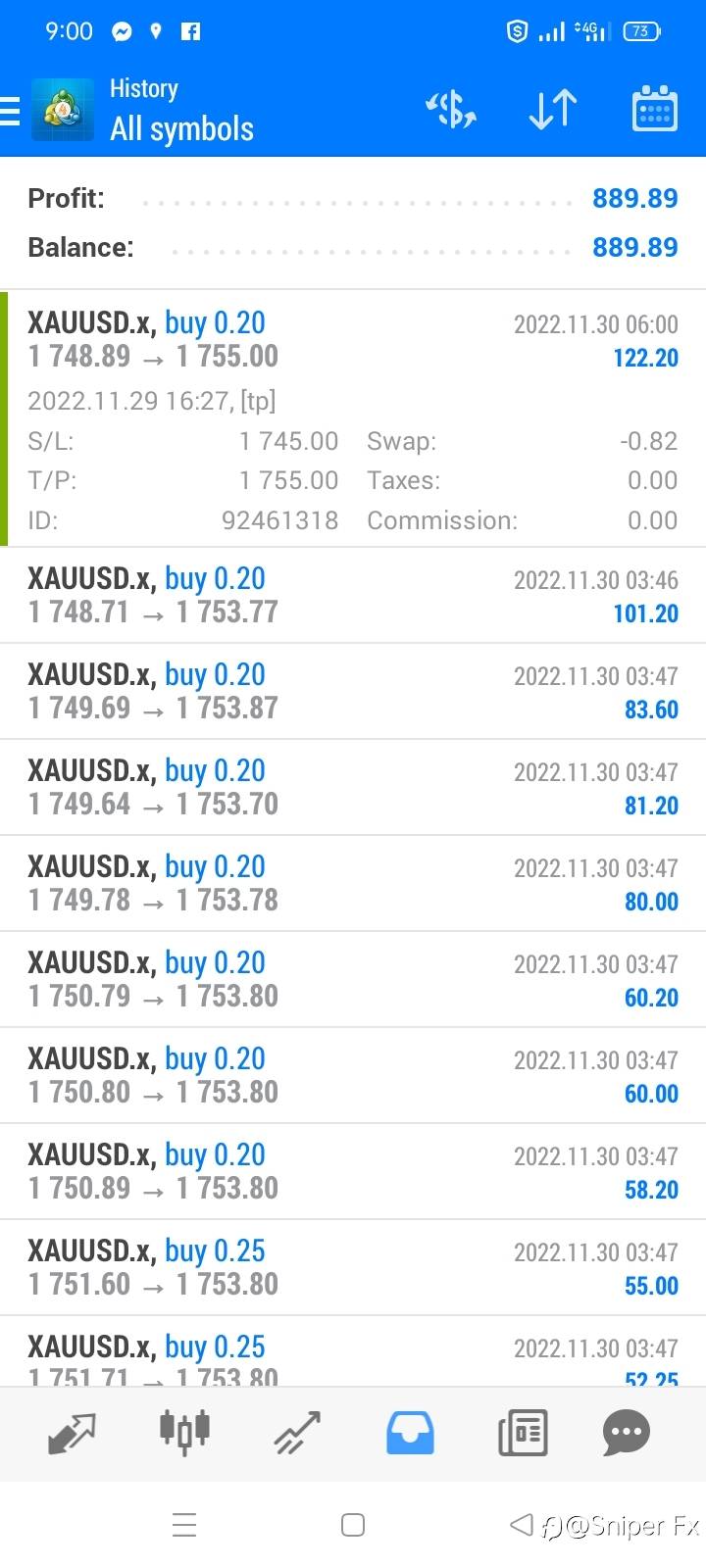Change the history sort order
The image size is (706, 1568).
point(553,110)
